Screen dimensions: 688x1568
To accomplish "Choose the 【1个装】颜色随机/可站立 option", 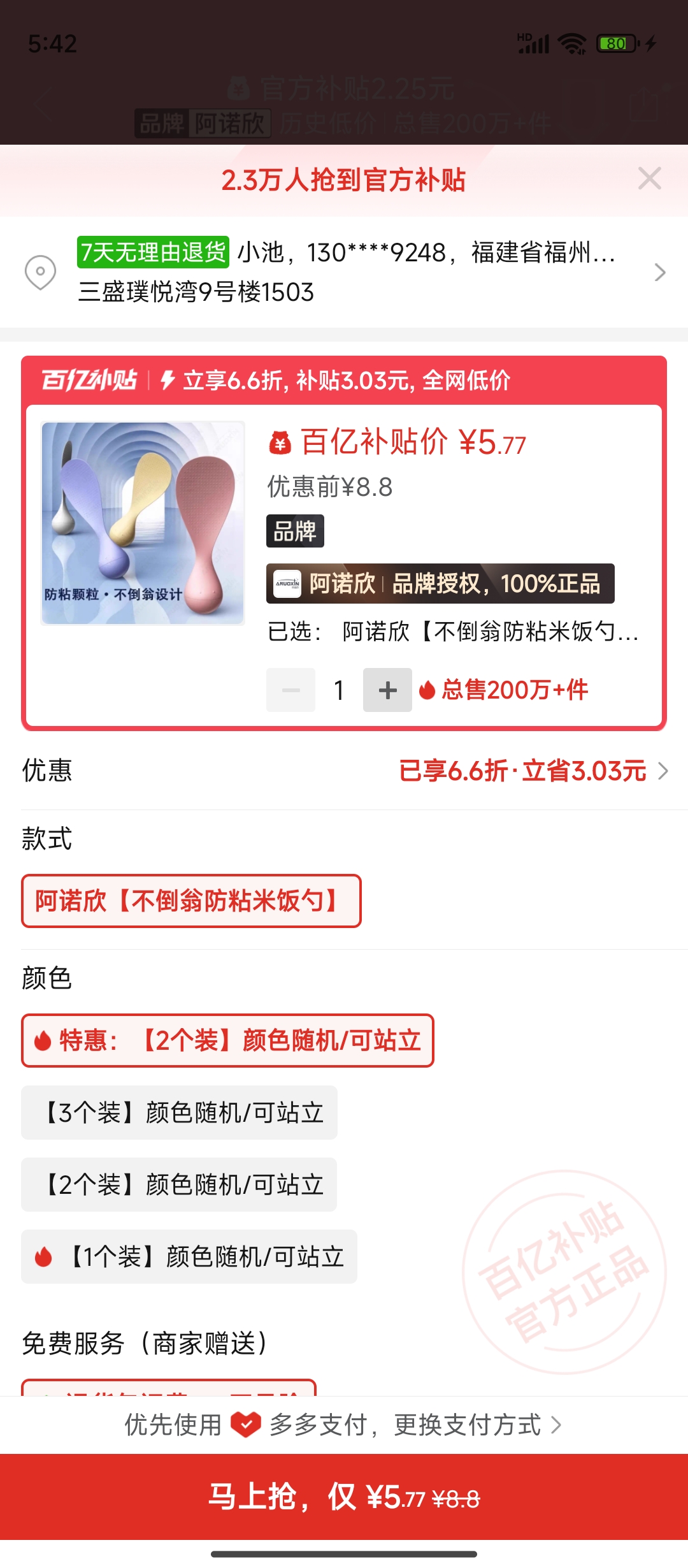I will 189,1256.
